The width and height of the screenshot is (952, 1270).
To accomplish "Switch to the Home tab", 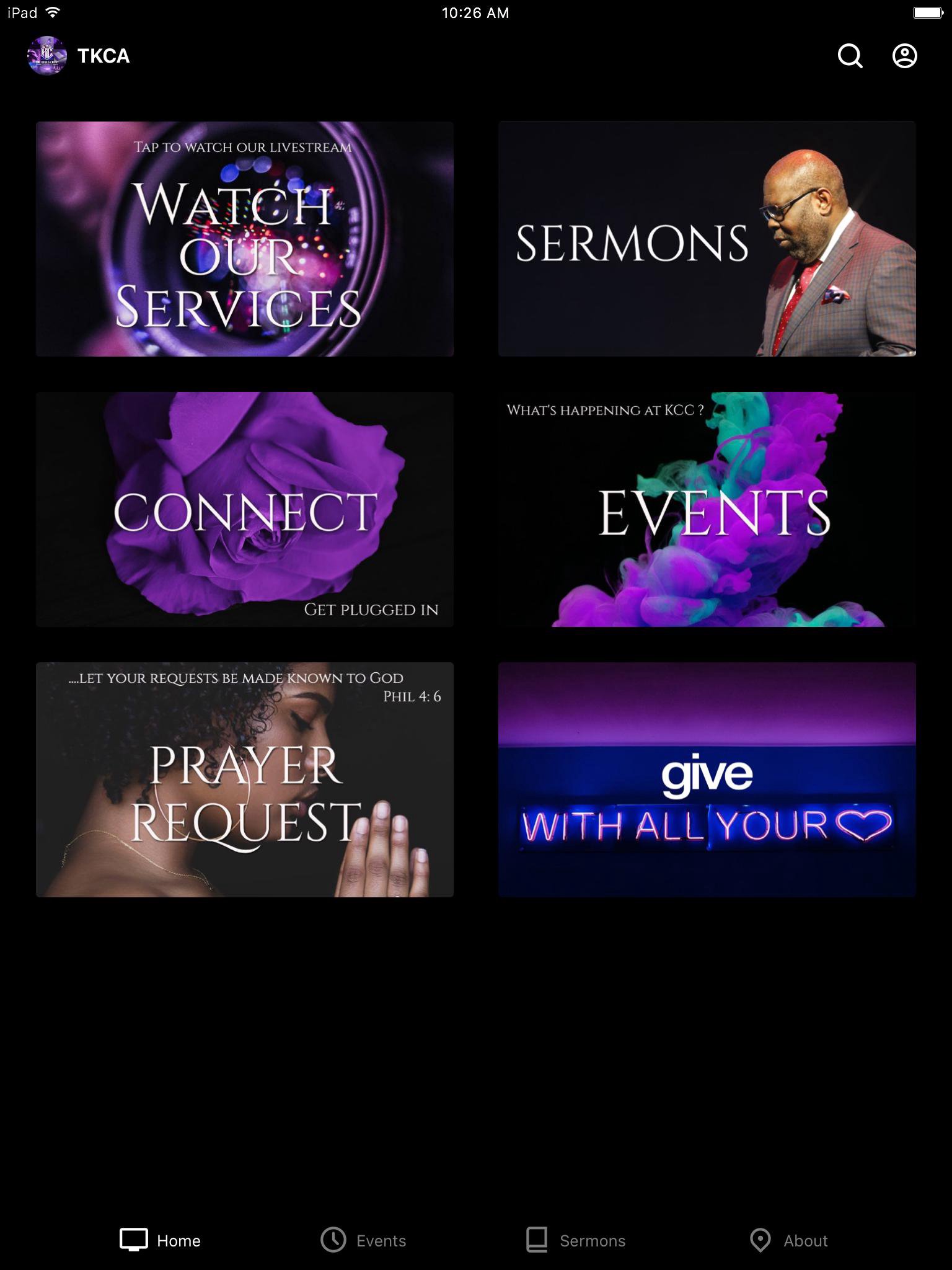I will (x=161, y=1240).
